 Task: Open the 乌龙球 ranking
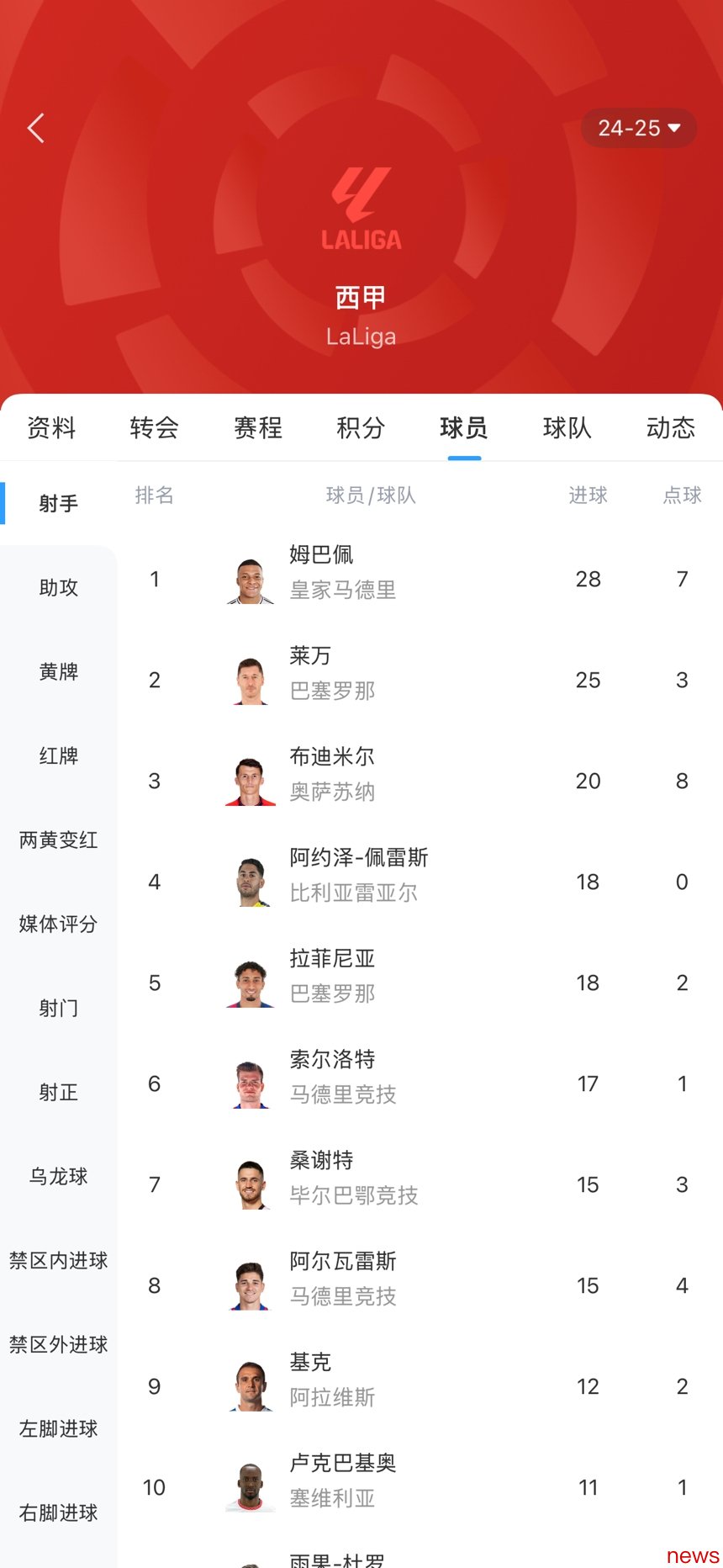[59, 1176]
